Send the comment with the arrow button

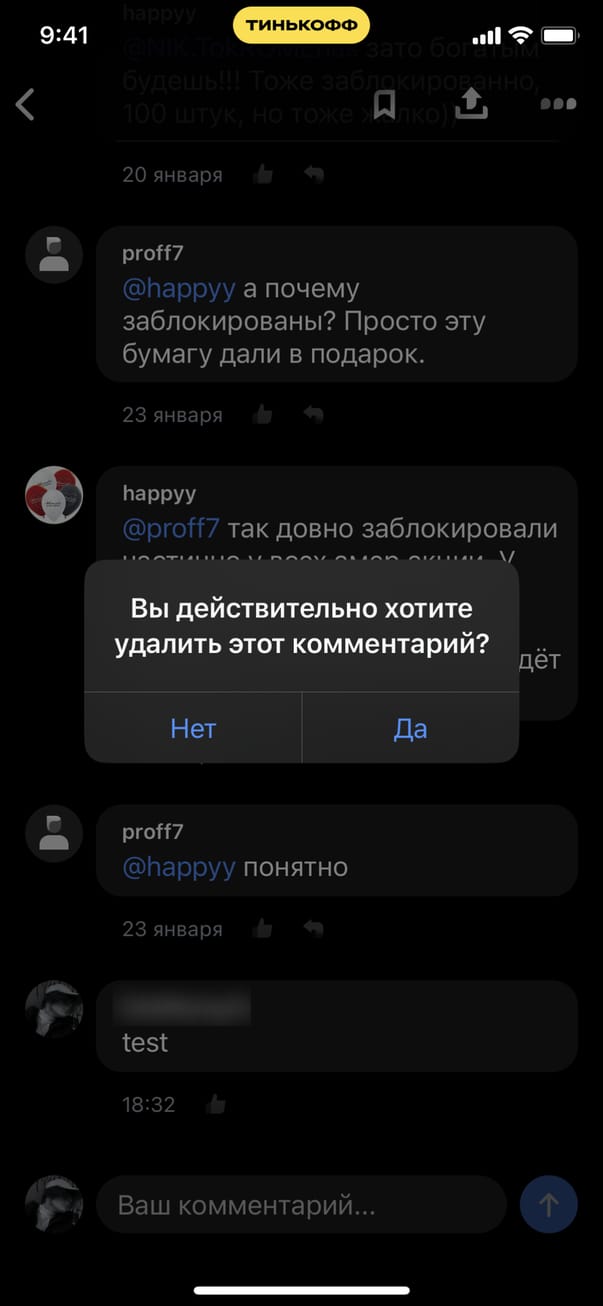click(549, 1204)
